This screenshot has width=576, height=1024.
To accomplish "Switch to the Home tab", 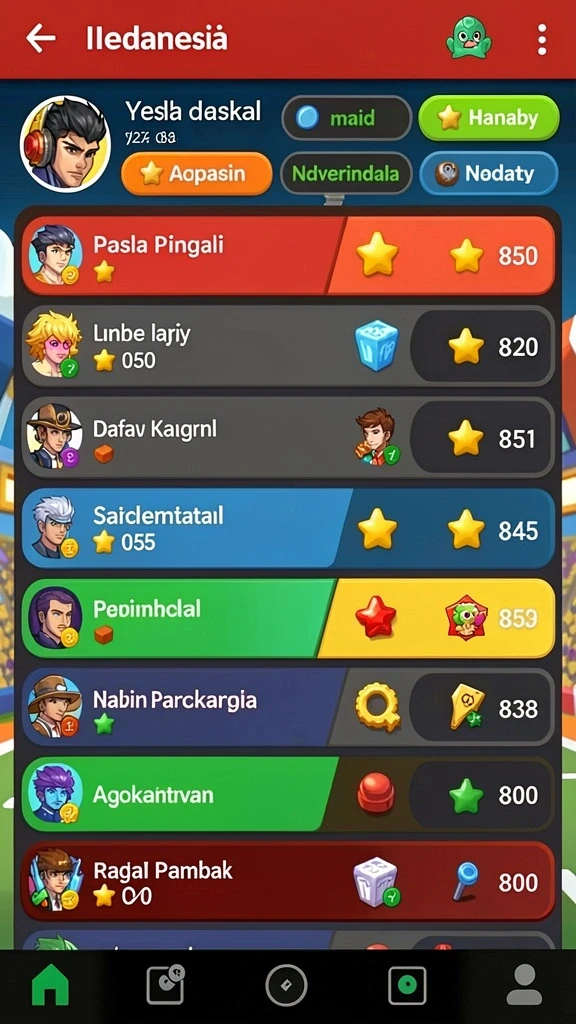I will (x=50, y=985).
